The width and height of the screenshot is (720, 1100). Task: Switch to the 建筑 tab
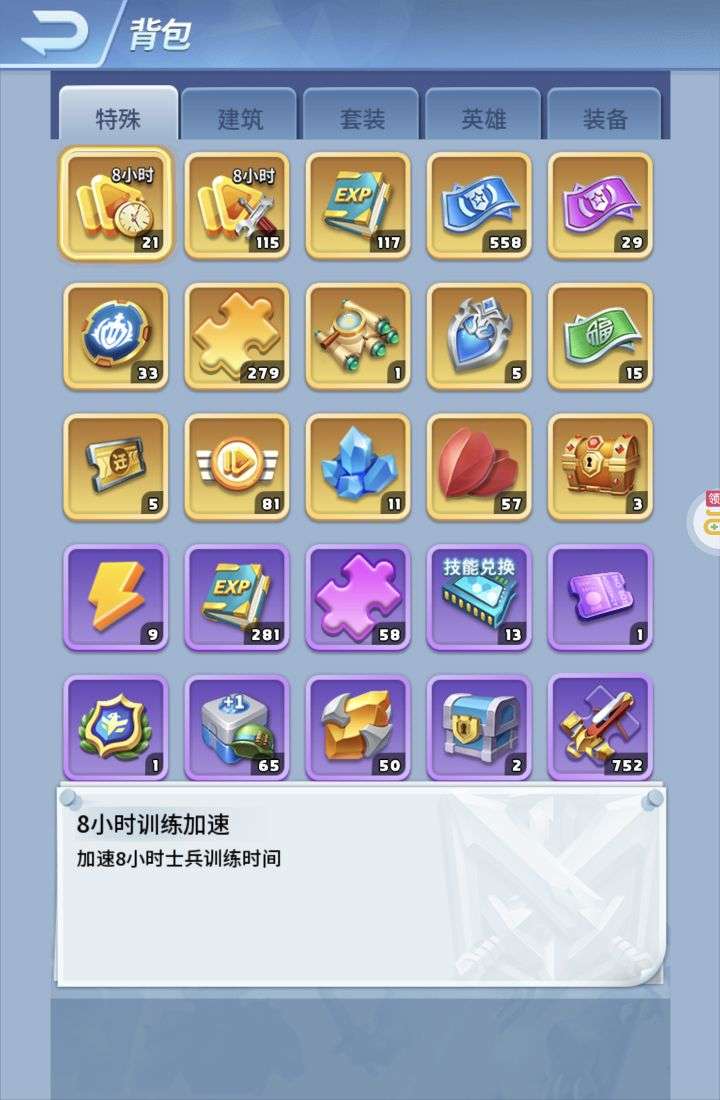[x=240, y=118]
